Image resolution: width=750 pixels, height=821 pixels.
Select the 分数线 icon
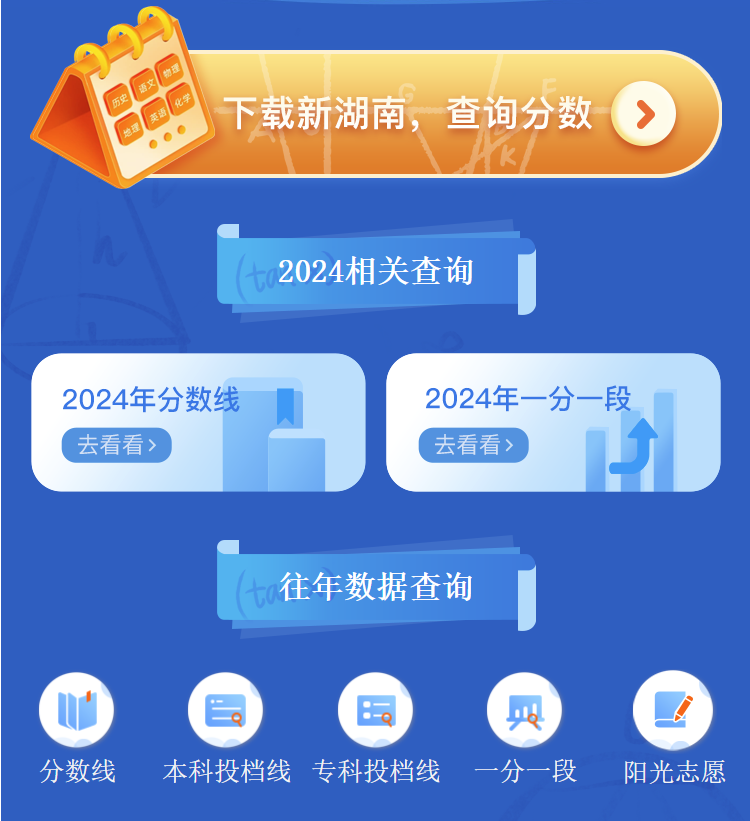point(77,711)
